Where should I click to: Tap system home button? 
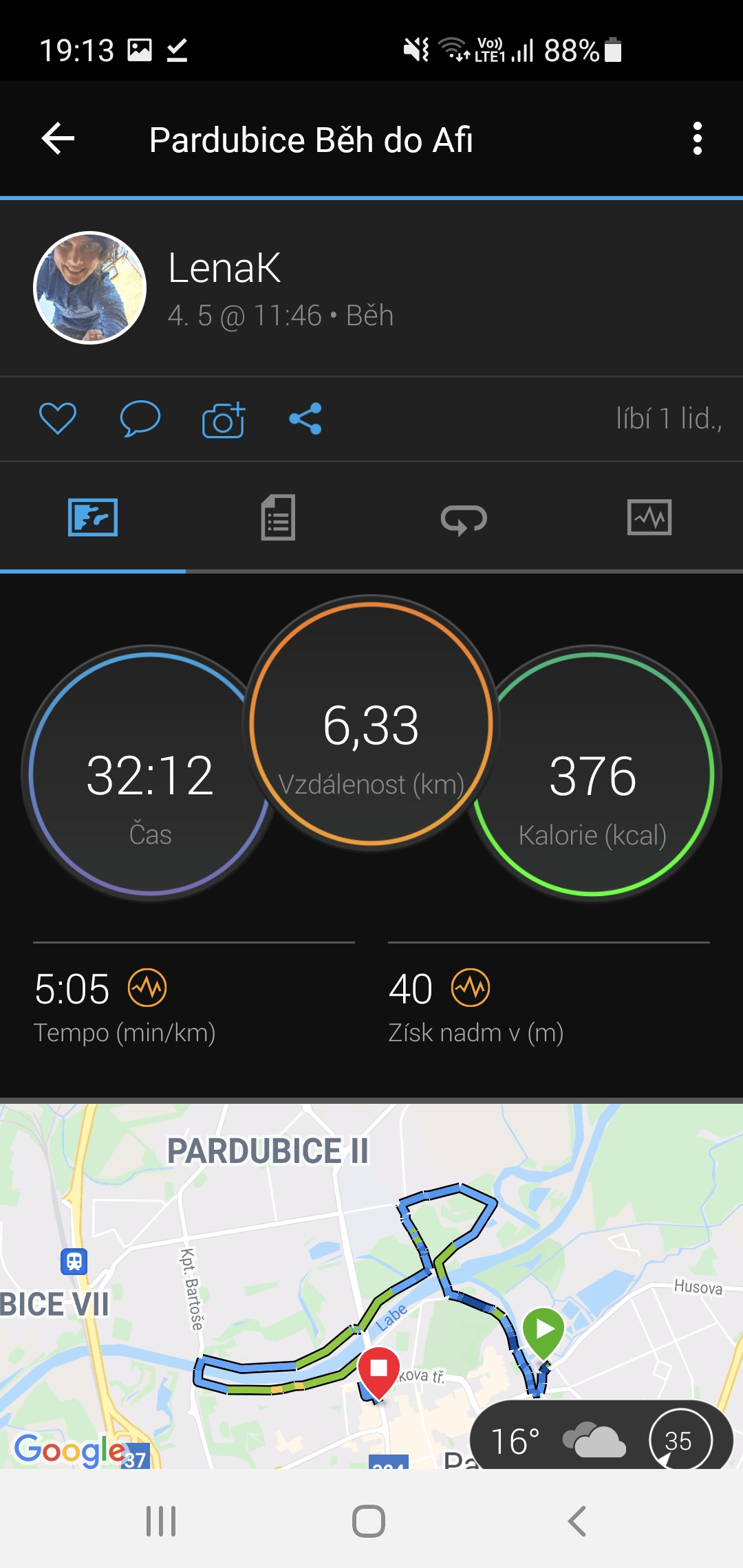[x=369, y=1521]
